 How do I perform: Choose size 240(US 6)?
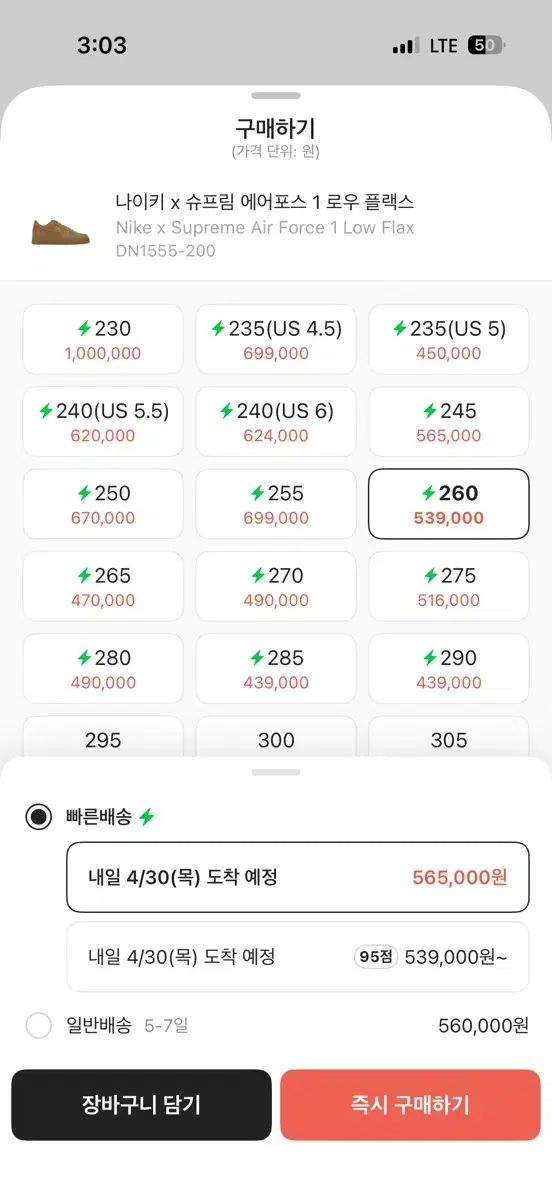click(276, 422)
